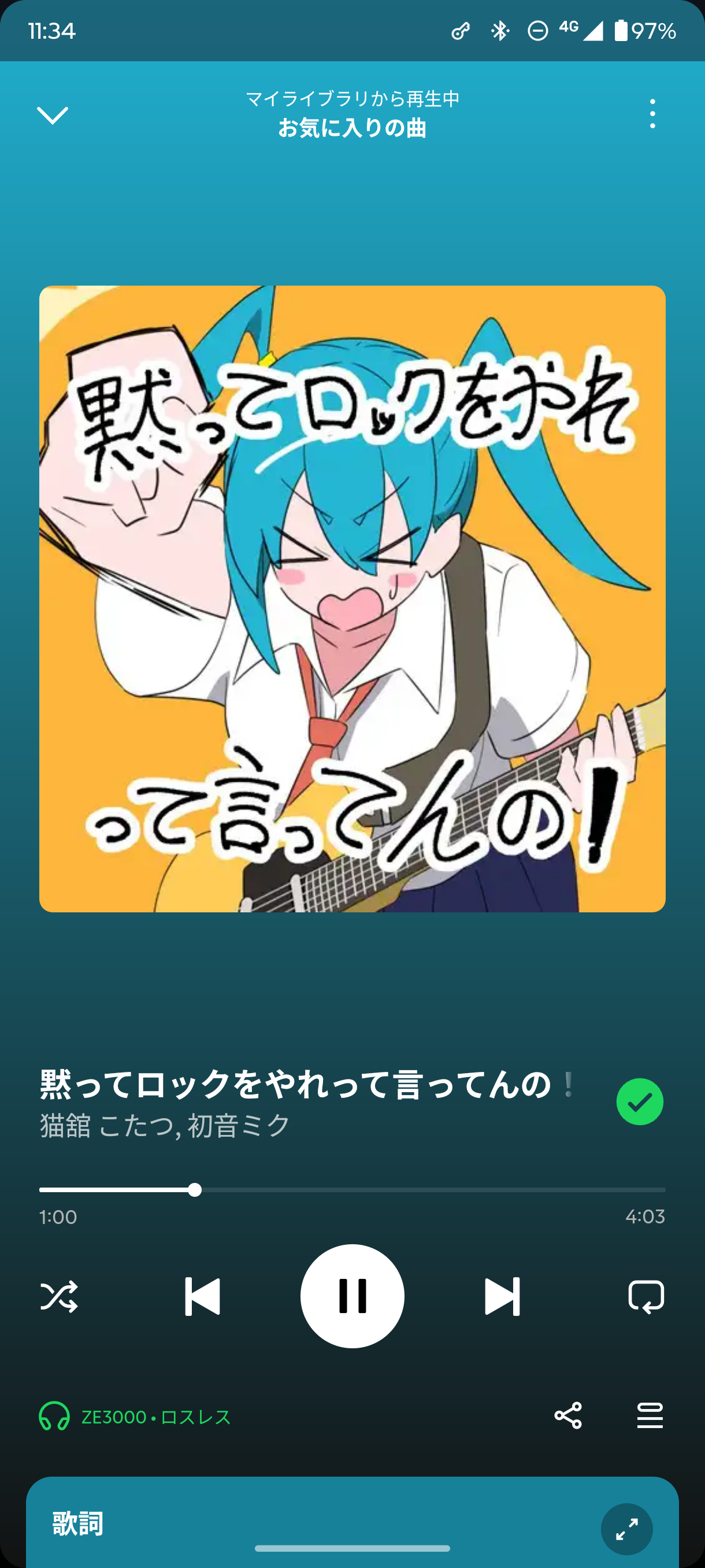
Task: Skip to the next track
Action: [502, 1296]
